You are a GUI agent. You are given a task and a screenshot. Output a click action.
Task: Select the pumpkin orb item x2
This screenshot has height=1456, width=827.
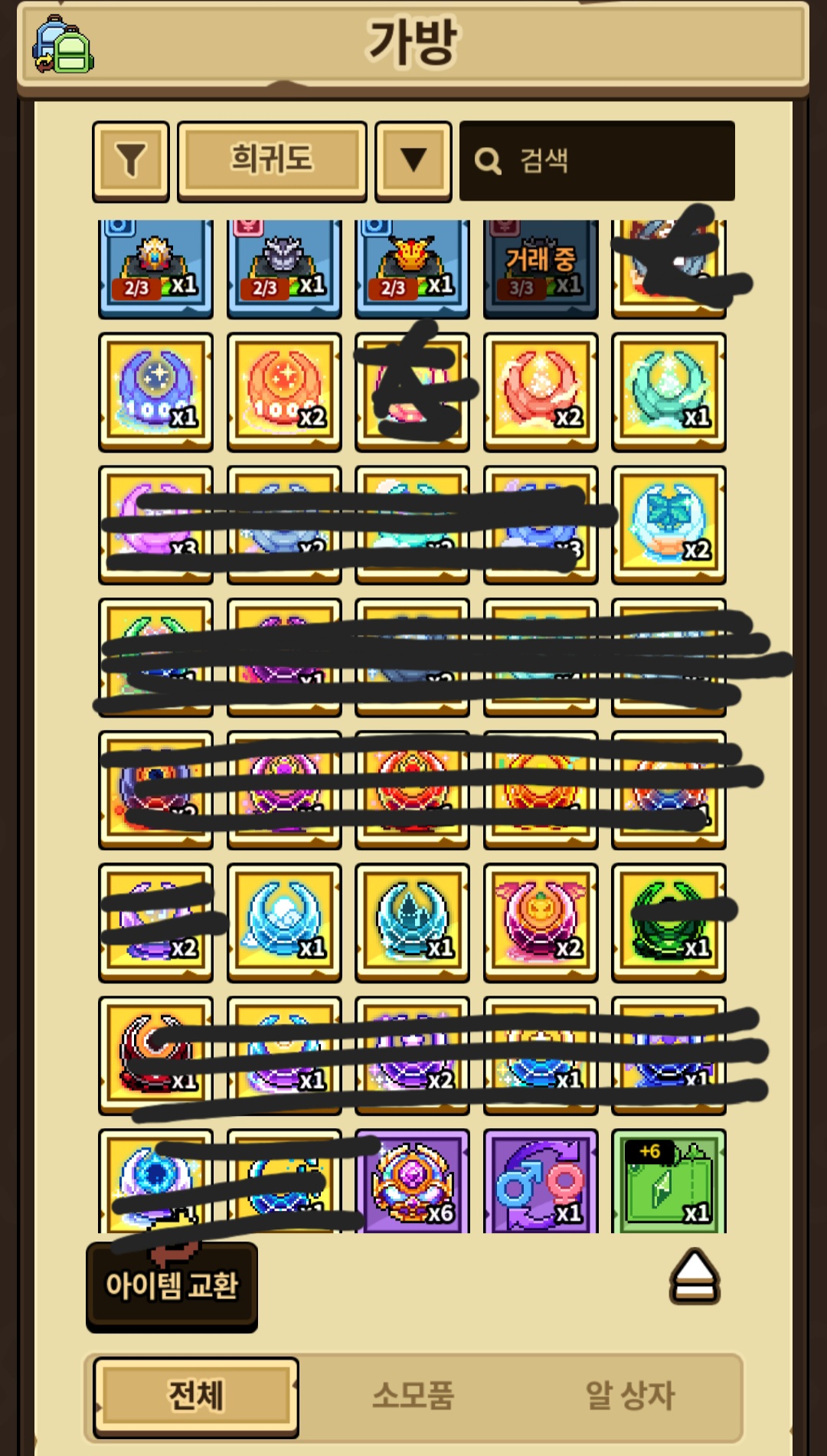tap(541, 923)
